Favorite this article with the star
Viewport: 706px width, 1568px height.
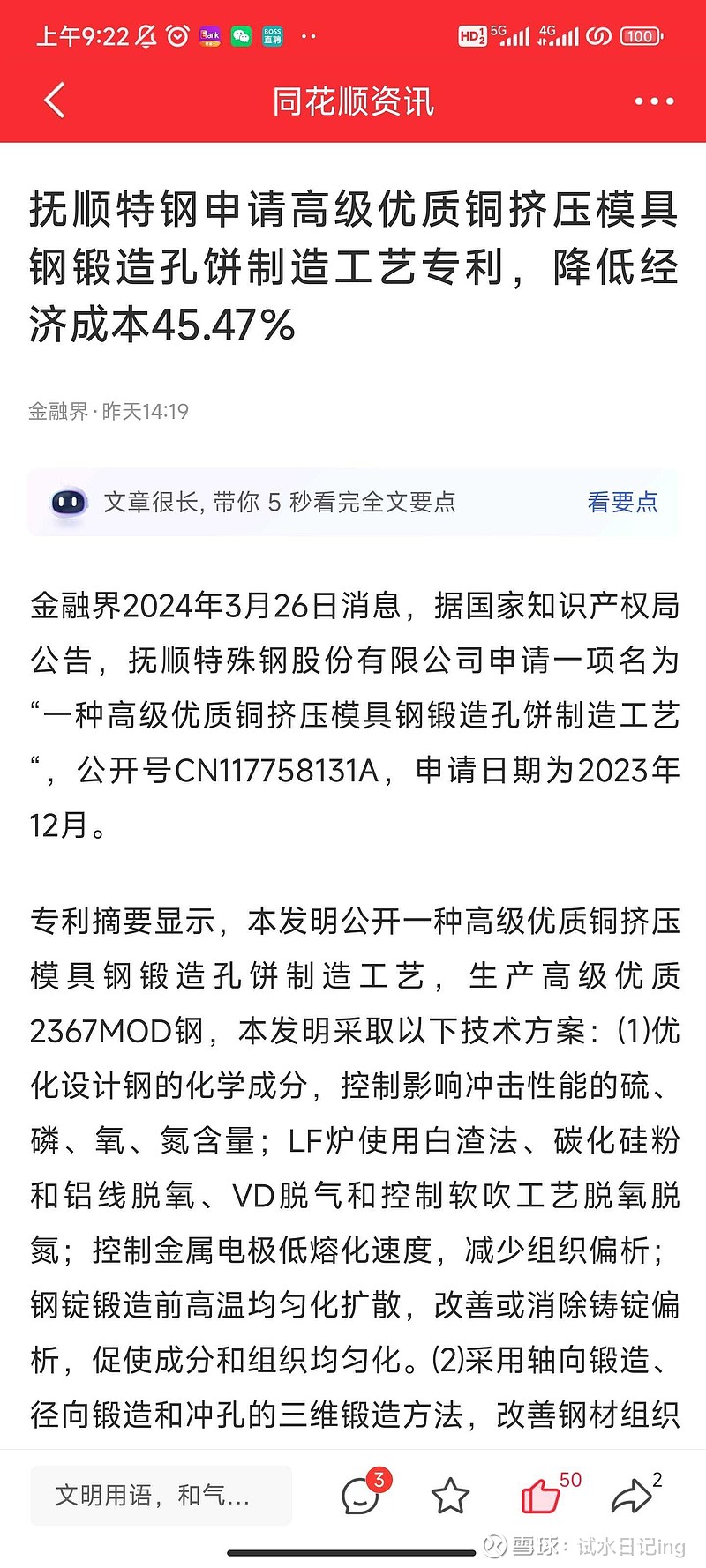(x=450, y=1496)
